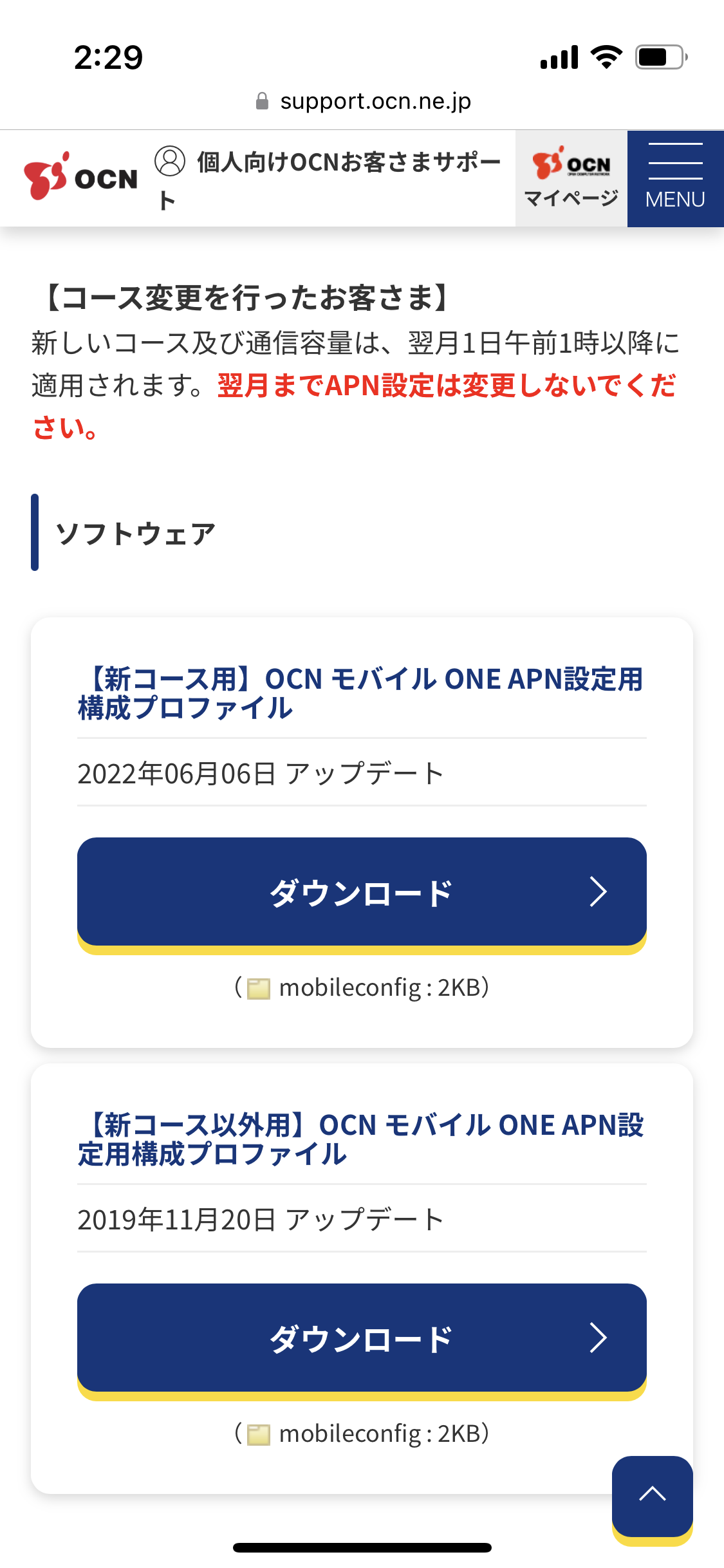This screenshot has height=1568, width=724.
Task: Download the 2022年06月06日 profile
Action: [362, 893]
